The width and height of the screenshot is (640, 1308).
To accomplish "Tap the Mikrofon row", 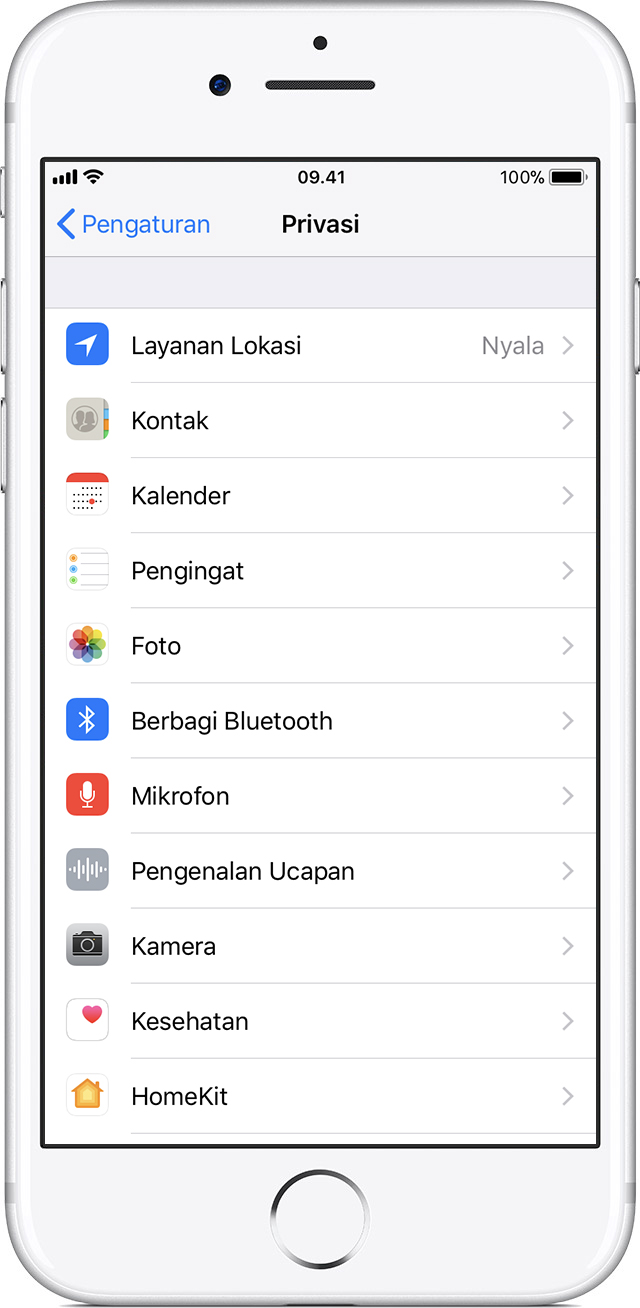I will (320, 796).
